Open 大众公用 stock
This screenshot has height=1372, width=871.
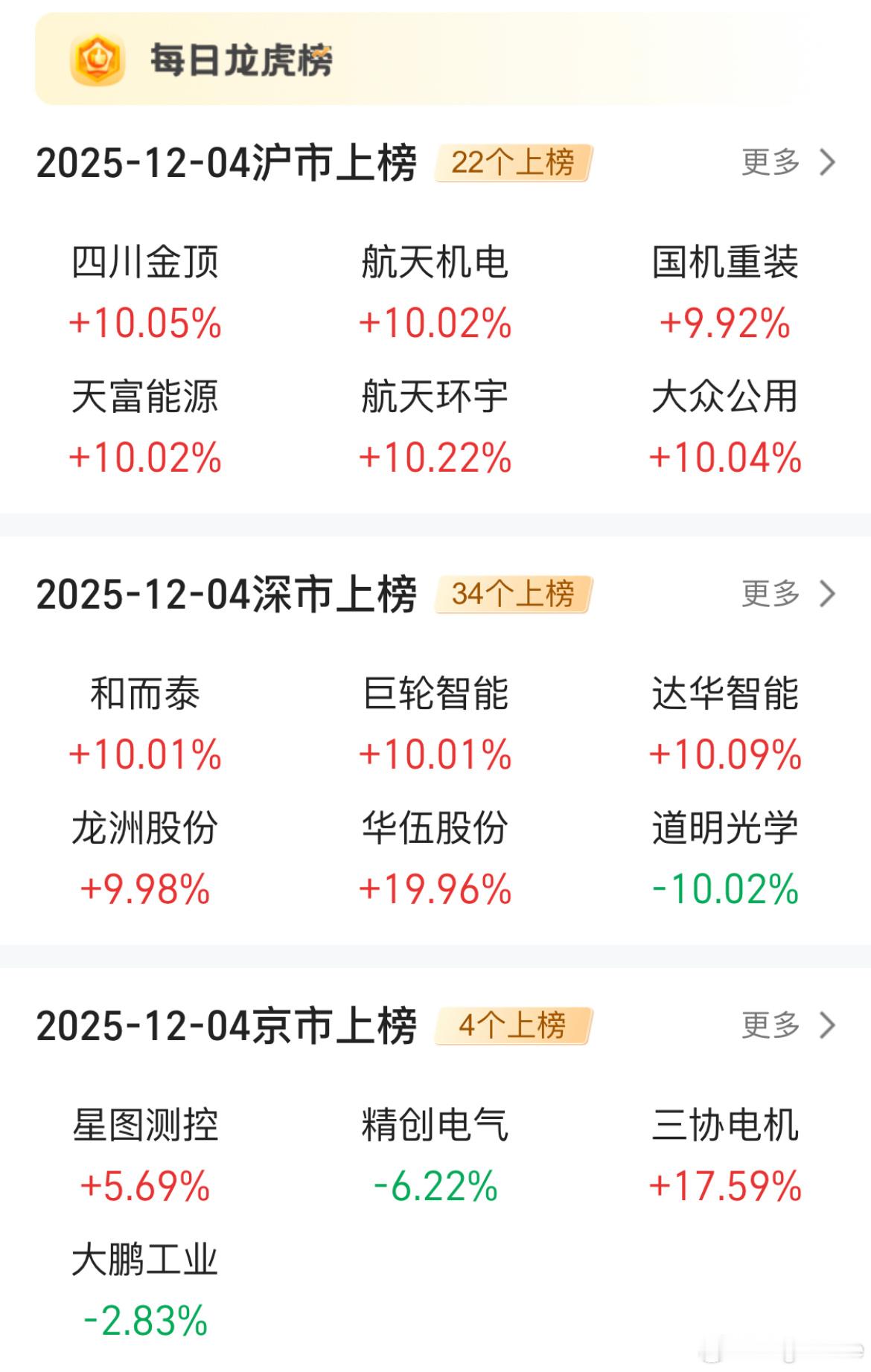click(x=725, y=426)
